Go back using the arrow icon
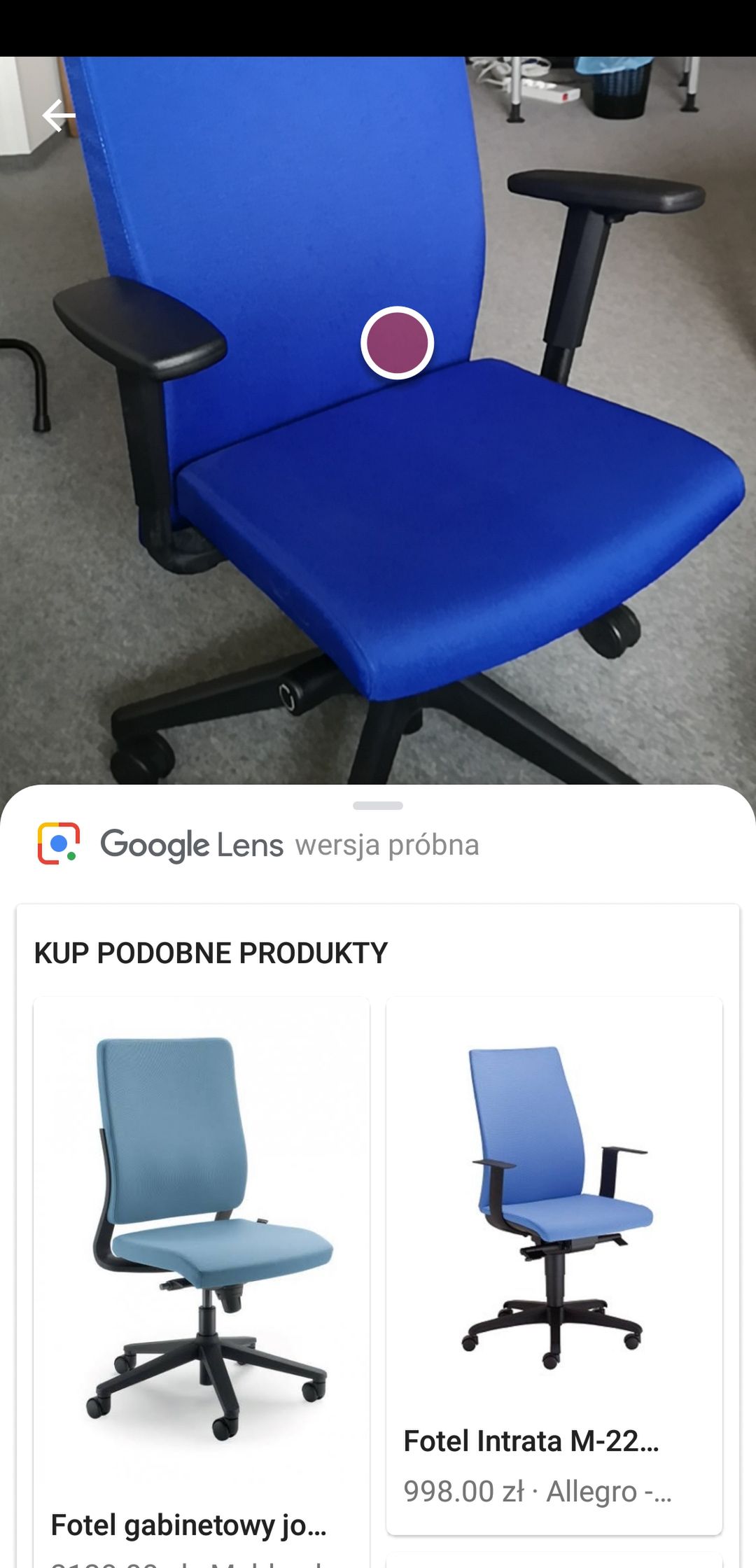 point(59,115)
